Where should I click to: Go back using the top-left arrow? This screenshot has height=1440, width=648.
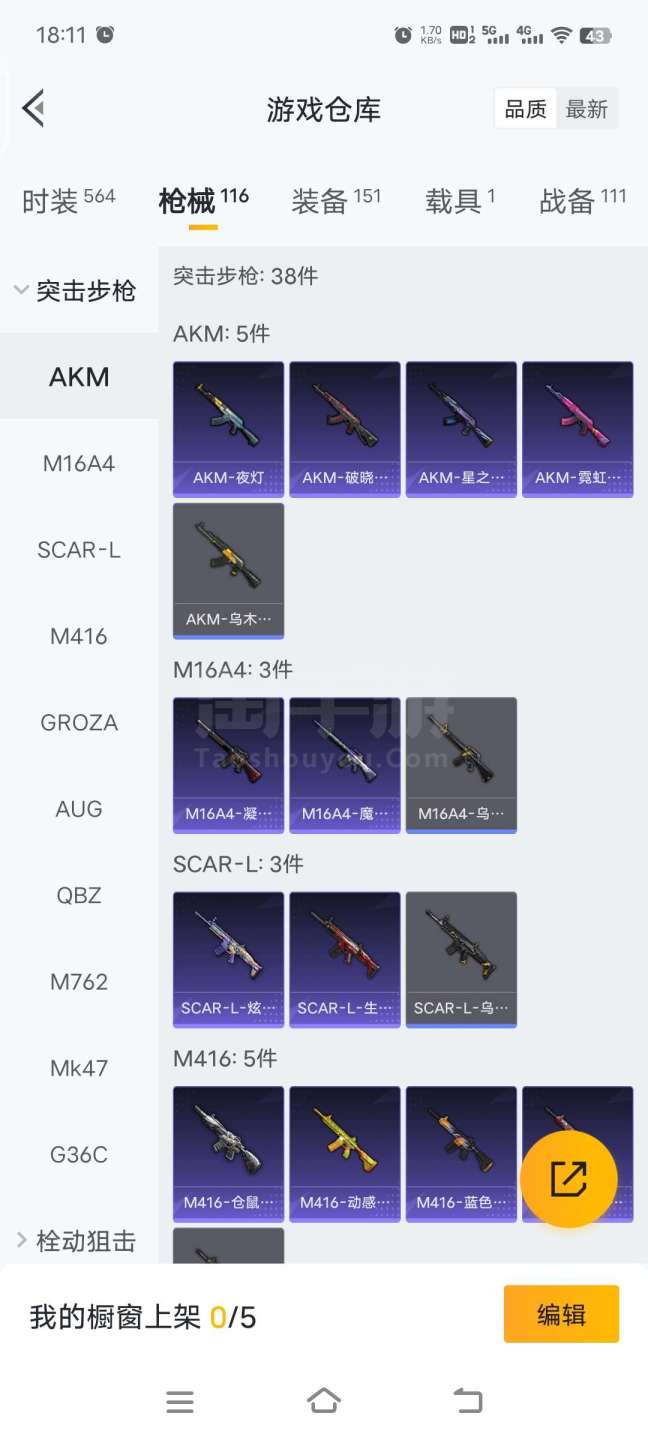pyautogui.click(x=34, y=108)
